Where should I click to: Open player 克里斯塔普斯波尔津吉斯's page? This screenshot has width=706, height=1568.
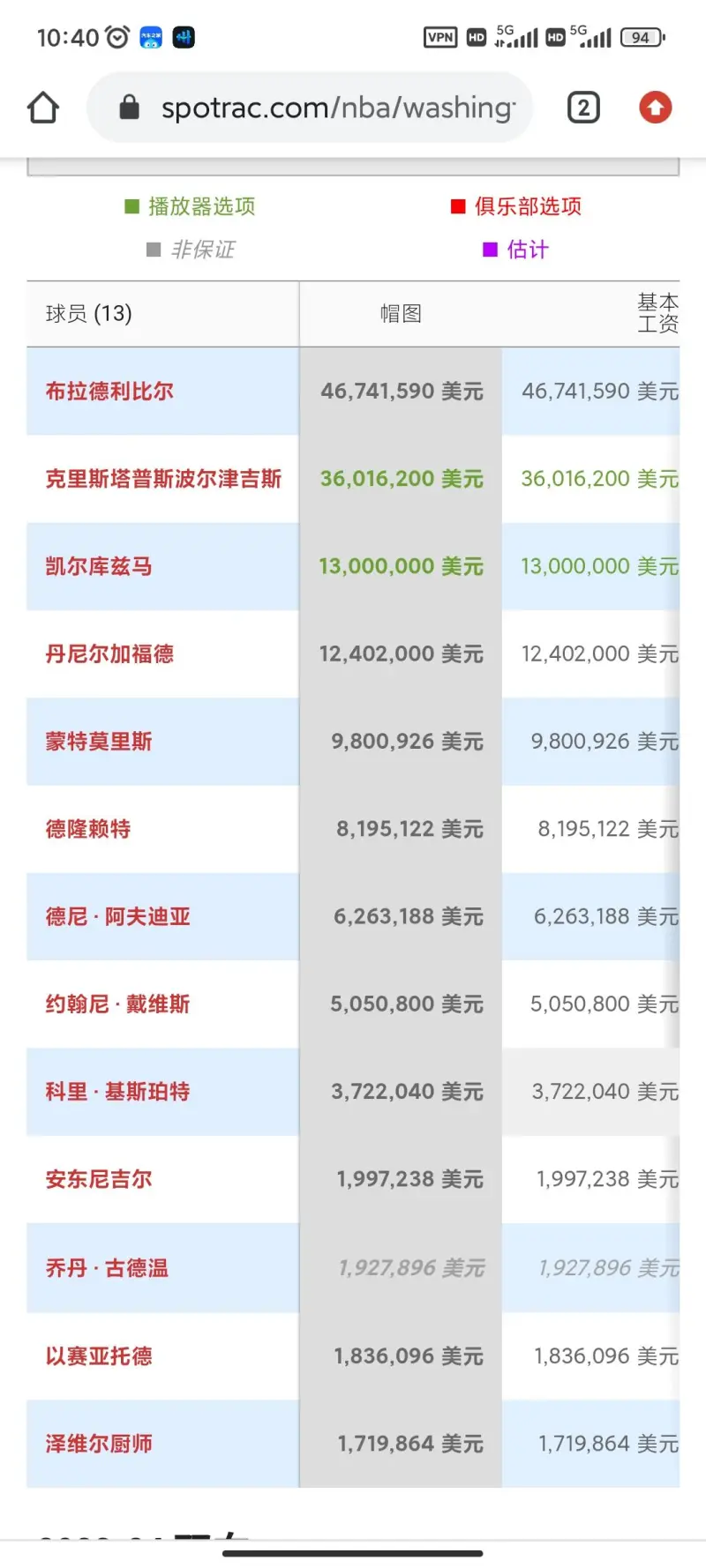click(163, 479)
